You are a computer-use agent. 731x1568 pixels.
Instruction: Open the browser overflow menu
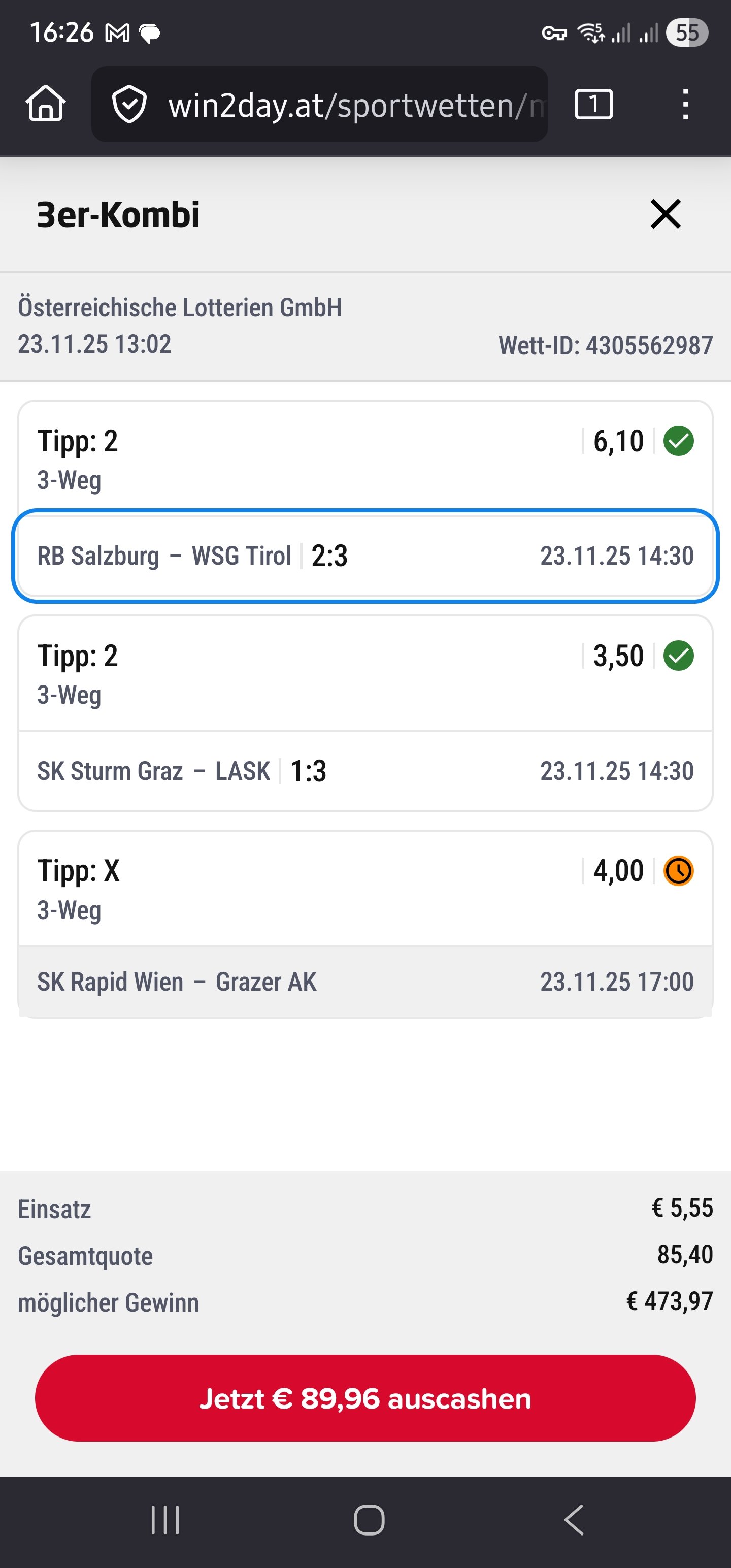685,104
